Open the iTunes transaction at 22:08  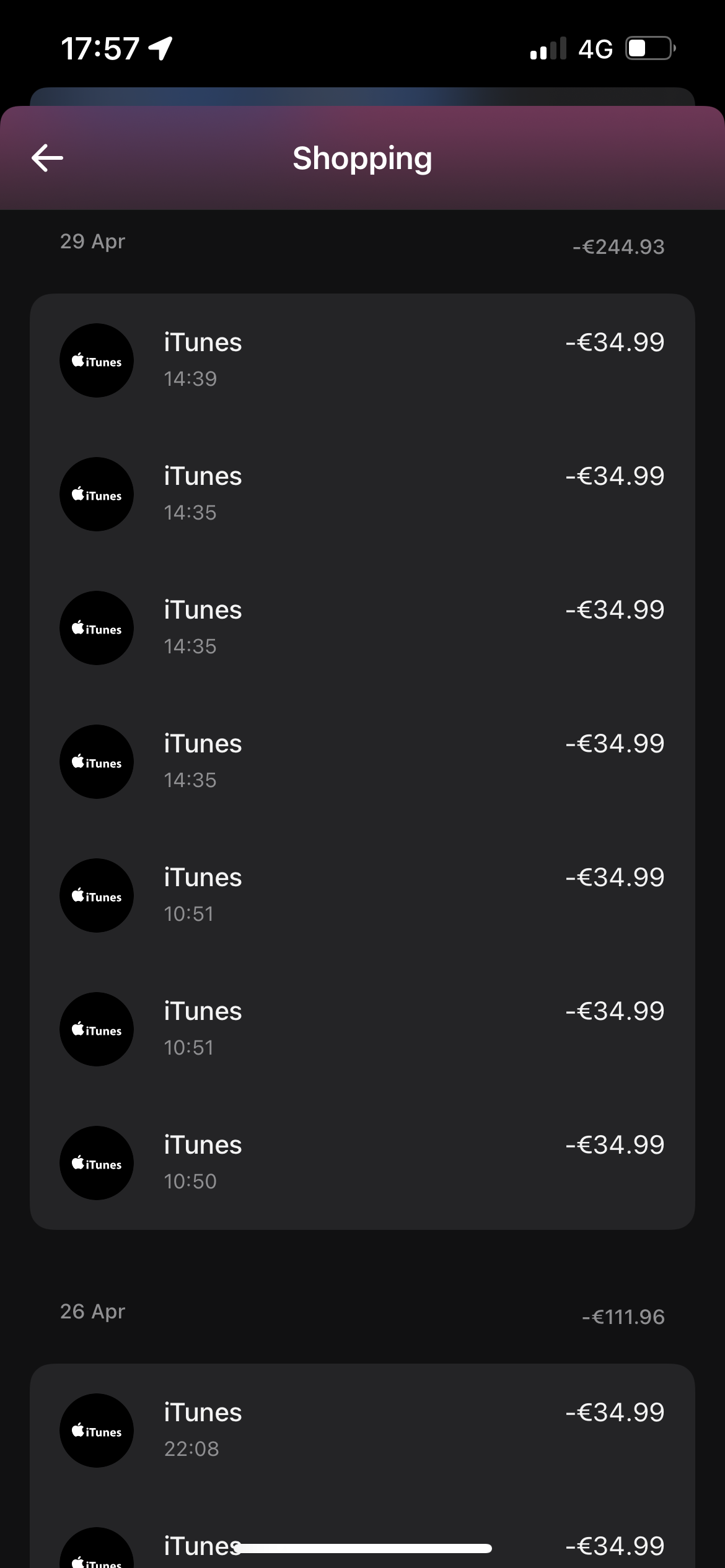point(362,1431)
